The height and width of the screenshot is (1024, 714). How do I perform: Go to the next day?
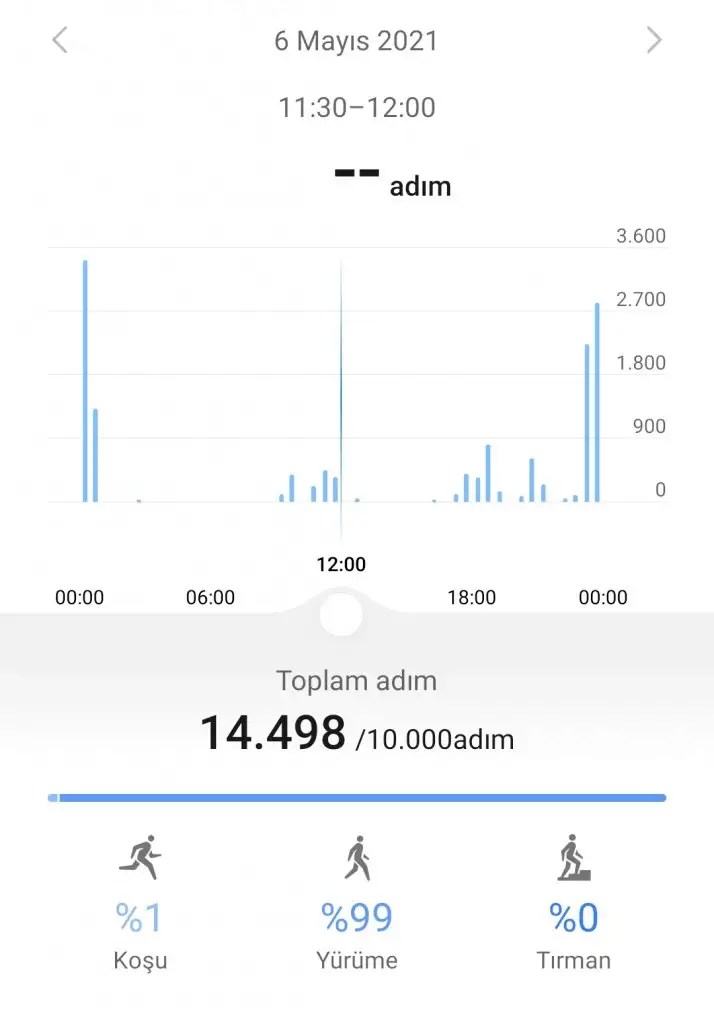pyautogui.click(x=654, y=41)
